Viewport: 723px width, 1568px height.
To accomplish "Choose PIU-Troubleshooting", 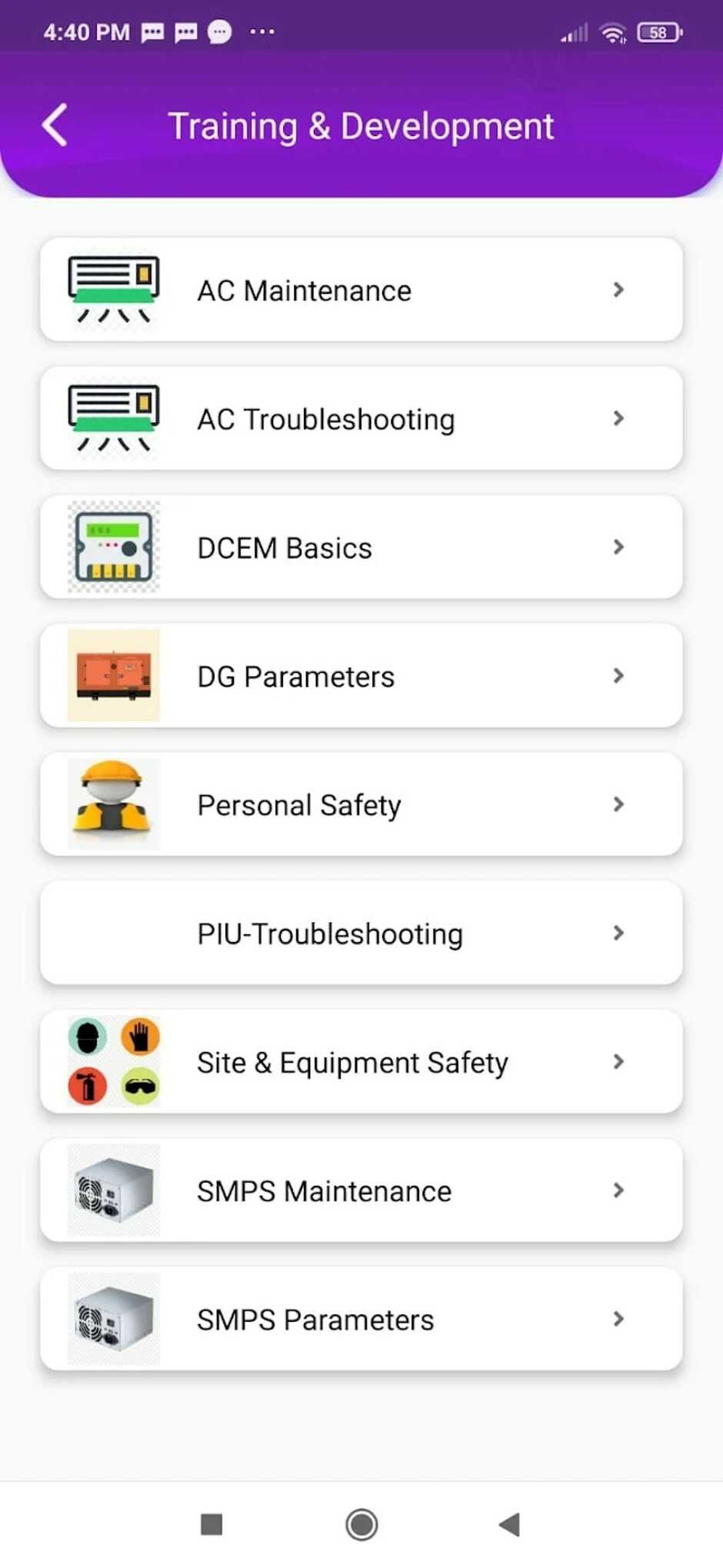I will pos(361,933).
